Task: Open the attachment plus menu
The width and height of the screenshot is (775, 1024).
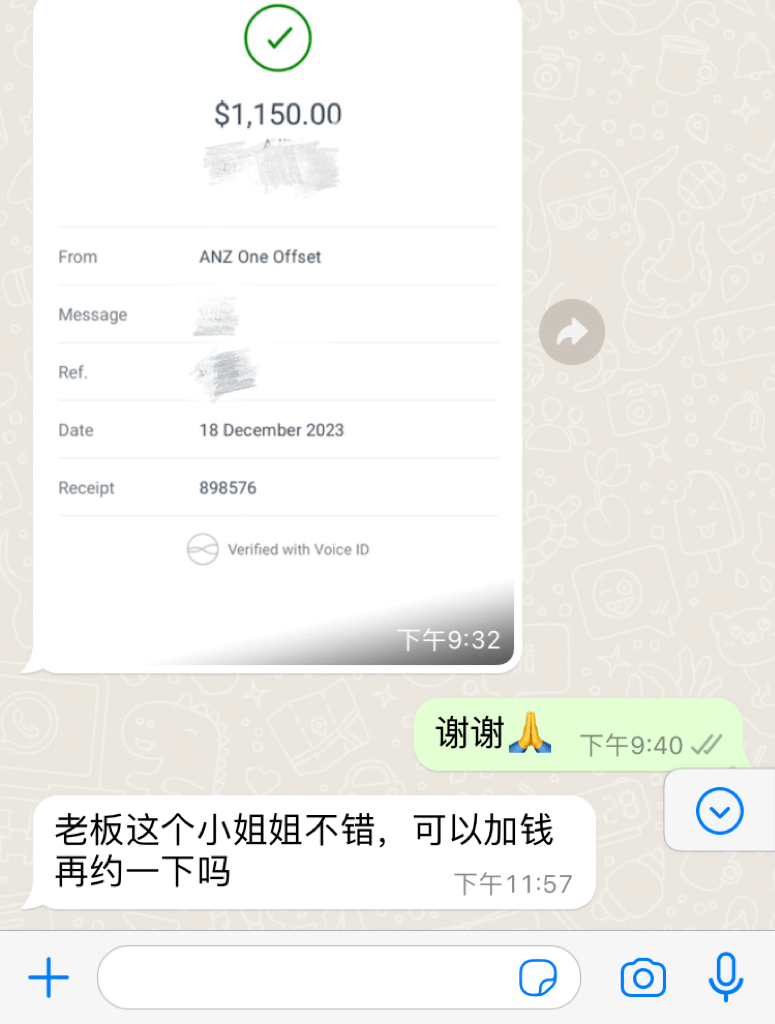Action: (x=48, y=977)
